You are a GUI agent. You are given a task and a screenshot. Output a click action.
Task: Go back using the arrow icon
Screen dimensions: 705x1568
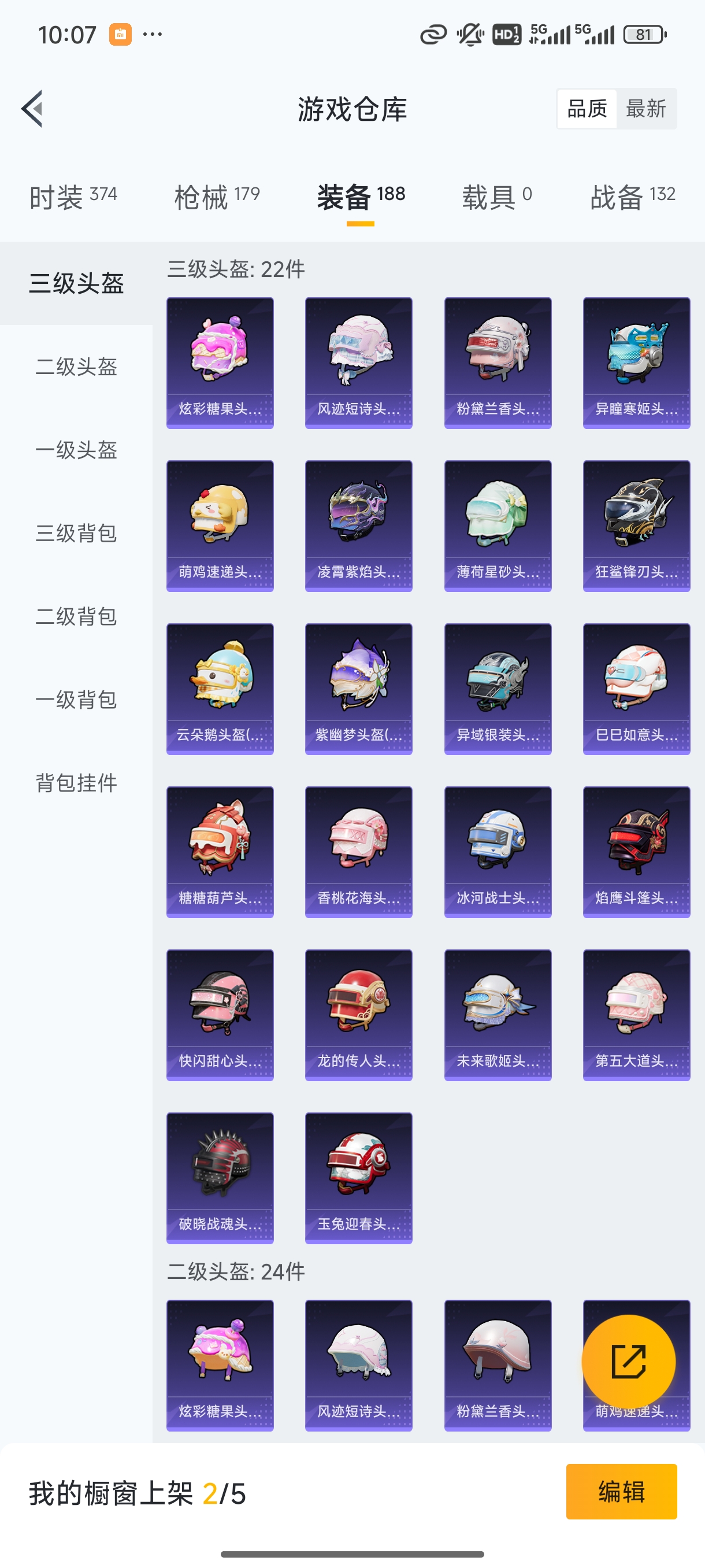[x=32, y=109]
